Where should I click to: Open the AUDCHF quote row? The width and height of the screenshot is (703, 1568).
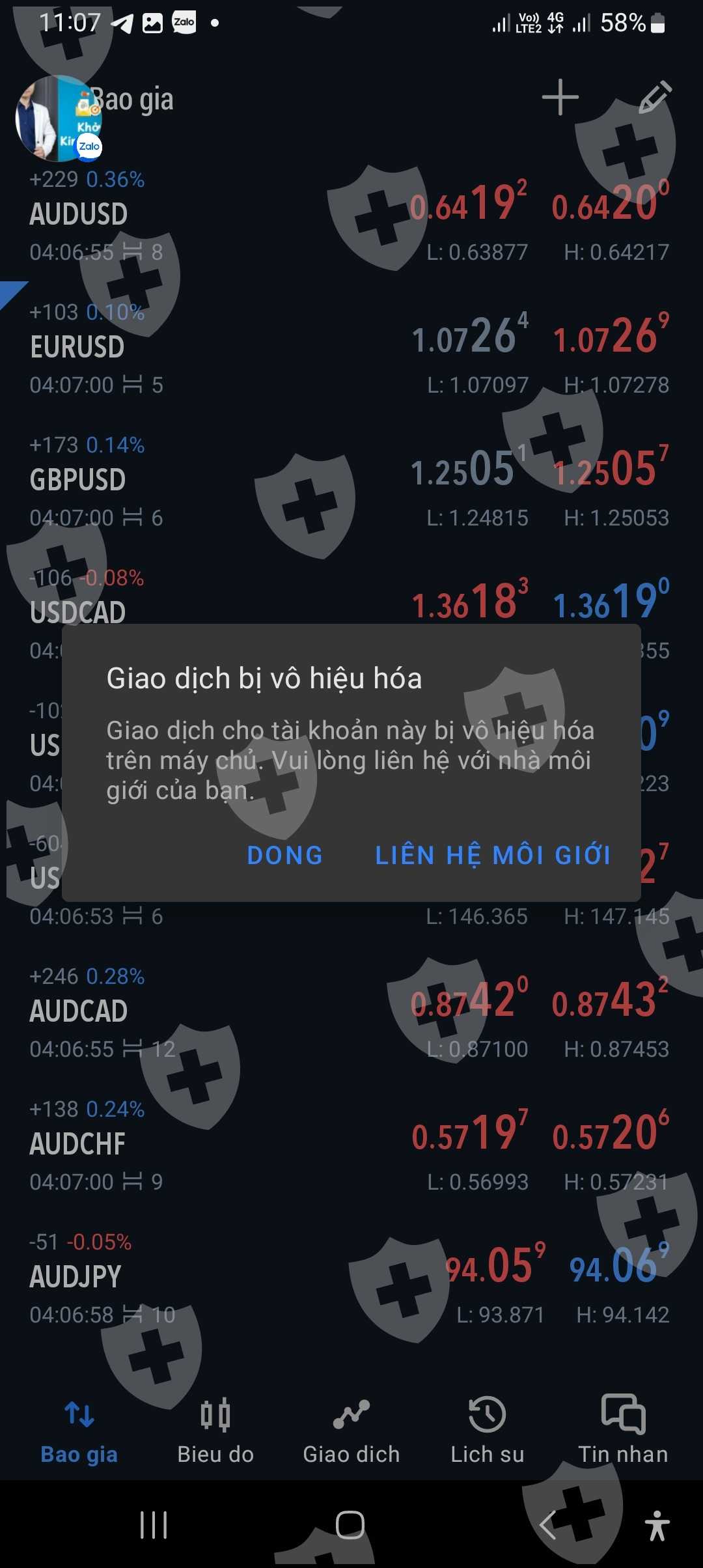pyautogui.click(x=351, y=1146)
